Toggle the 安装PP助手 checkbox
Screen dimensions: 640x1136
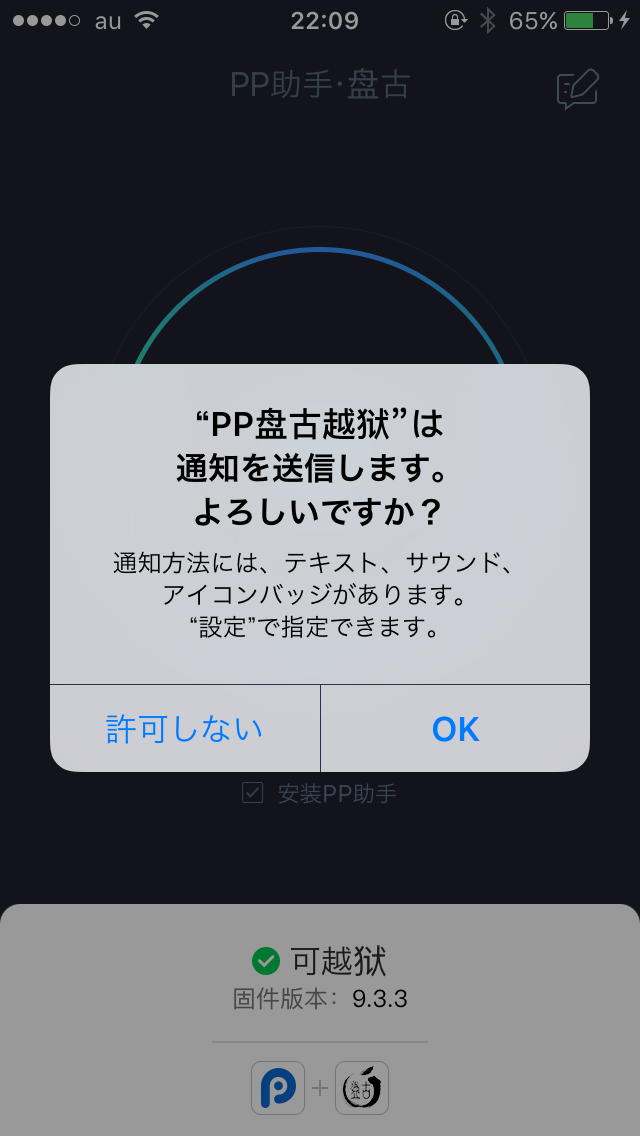[x=252, y=794]
